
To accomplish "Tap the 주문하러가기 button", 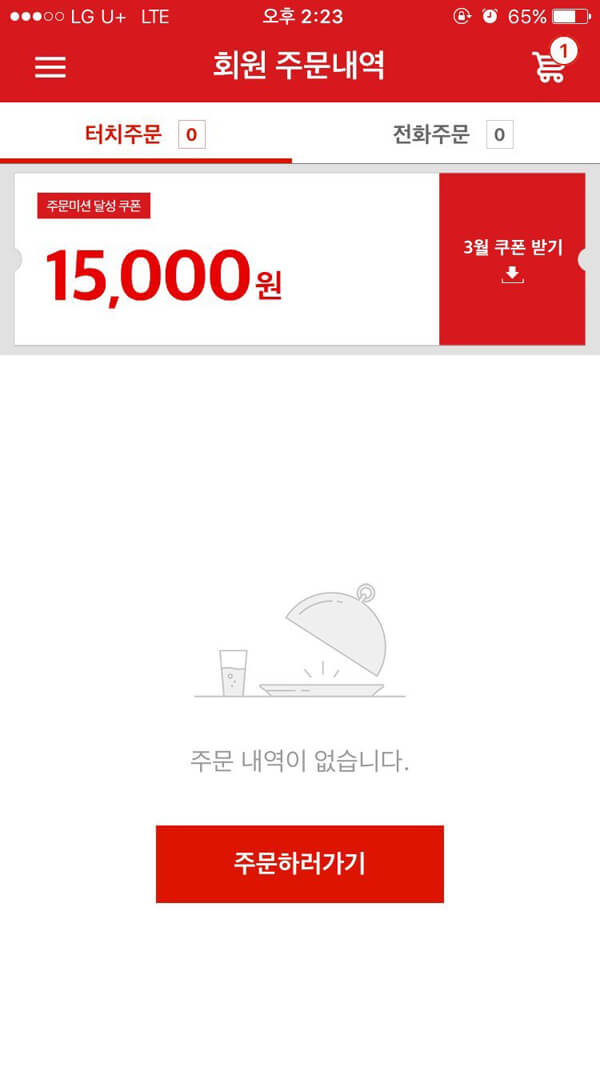I will pos(299,864).
